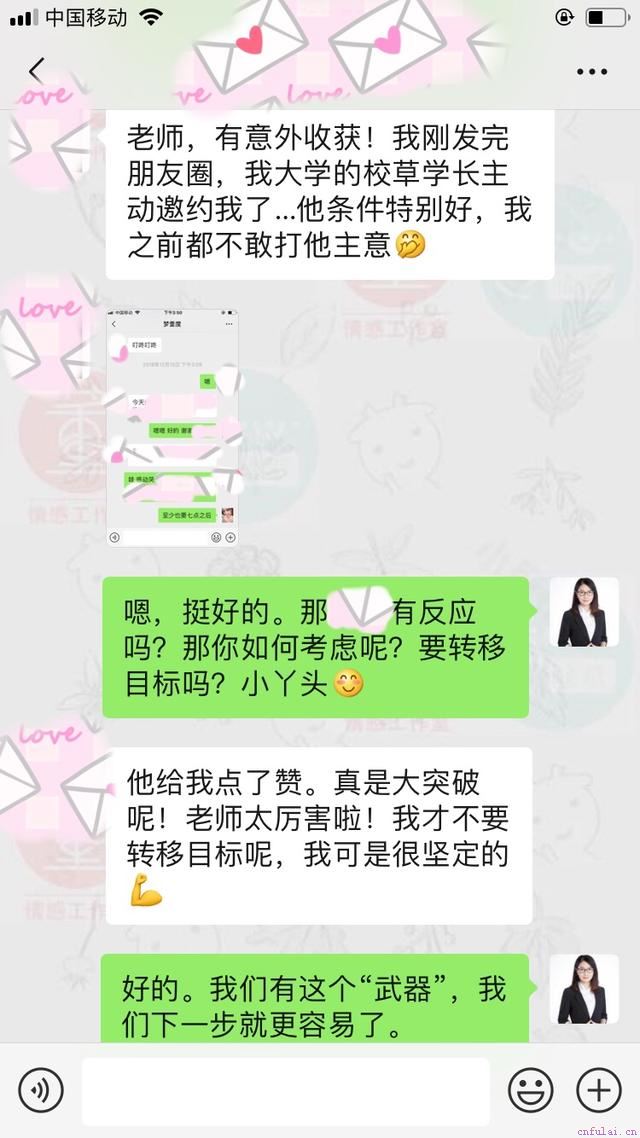Open the plus attachments menu

tap(599, 1089)
